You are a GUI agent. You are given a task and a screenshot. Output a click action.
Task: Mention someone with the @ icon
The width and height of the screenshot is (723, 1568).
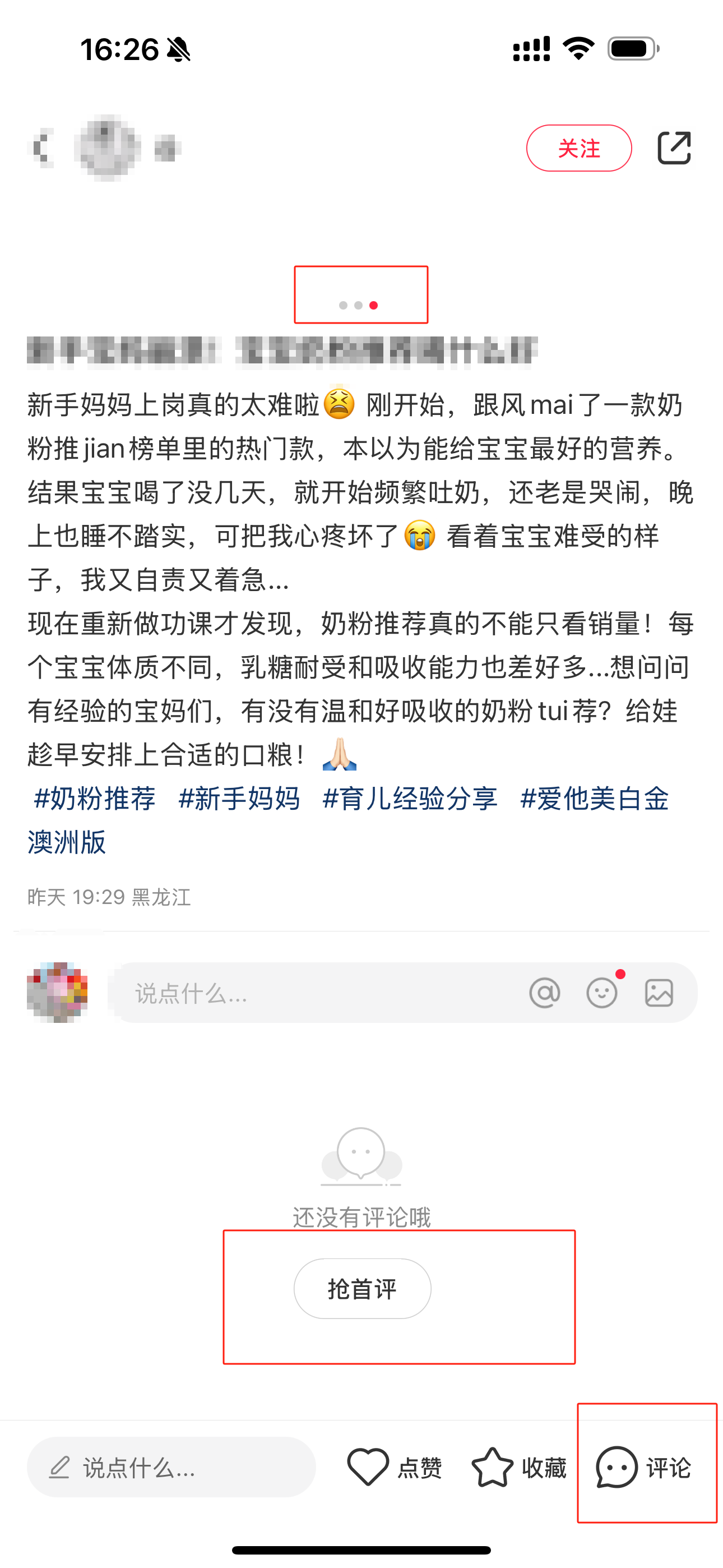point(545,993)
